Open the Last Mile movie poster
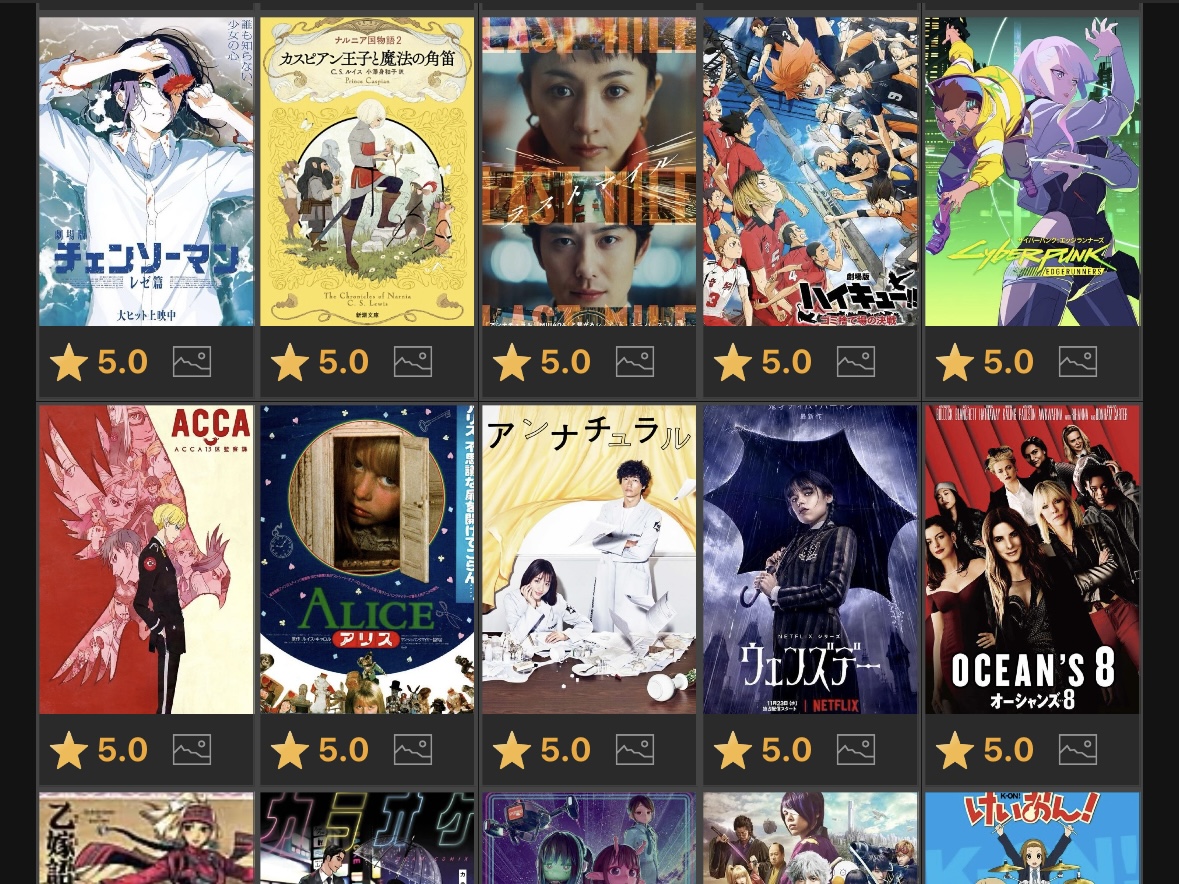The height and width of the screenshot is (884, 1179). (589, 171)
